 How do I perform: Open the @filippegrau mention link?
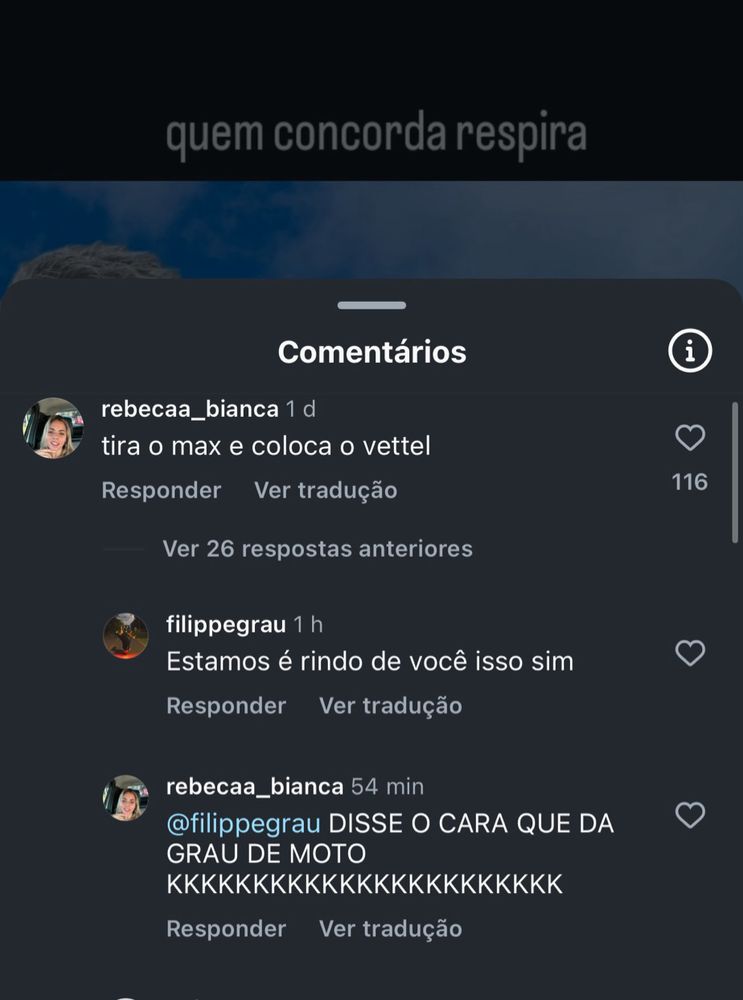coord(243,824)
